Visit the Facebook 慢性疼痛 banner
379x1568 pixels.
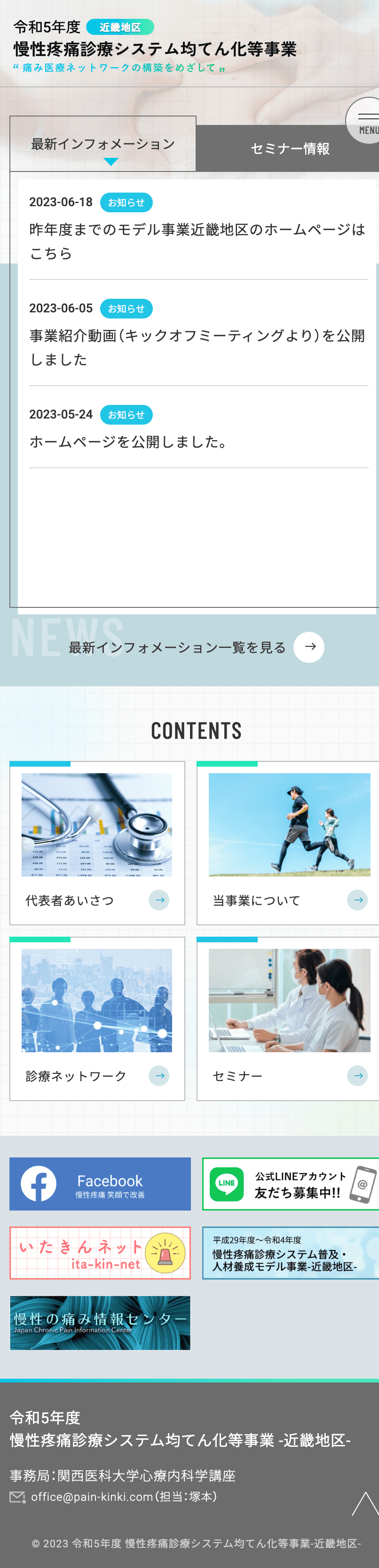100,1184
